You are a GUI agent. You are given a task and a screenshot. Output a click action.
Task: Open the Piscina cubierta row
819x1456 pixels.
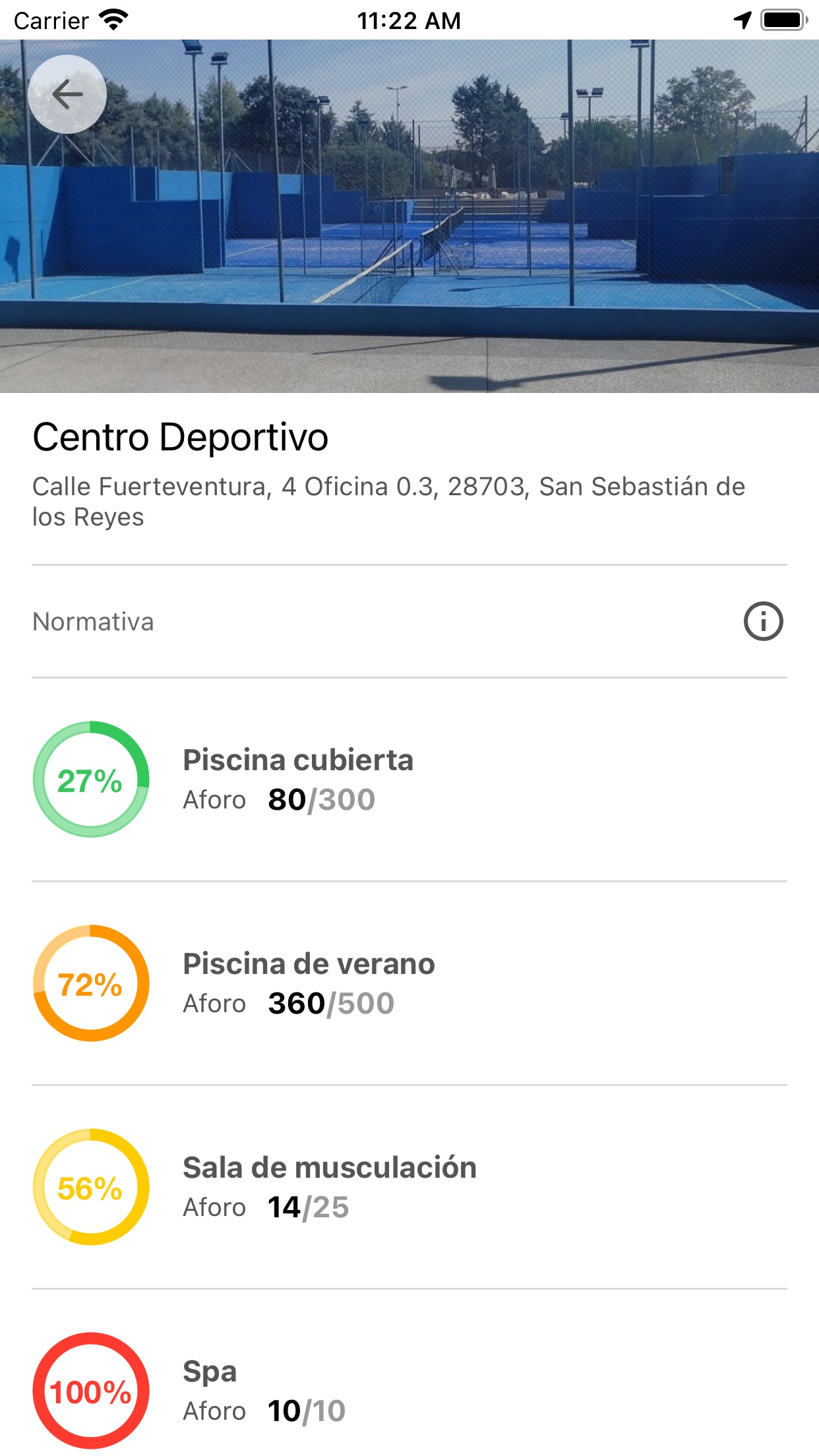pyautogui.click(x=409, y=779)
